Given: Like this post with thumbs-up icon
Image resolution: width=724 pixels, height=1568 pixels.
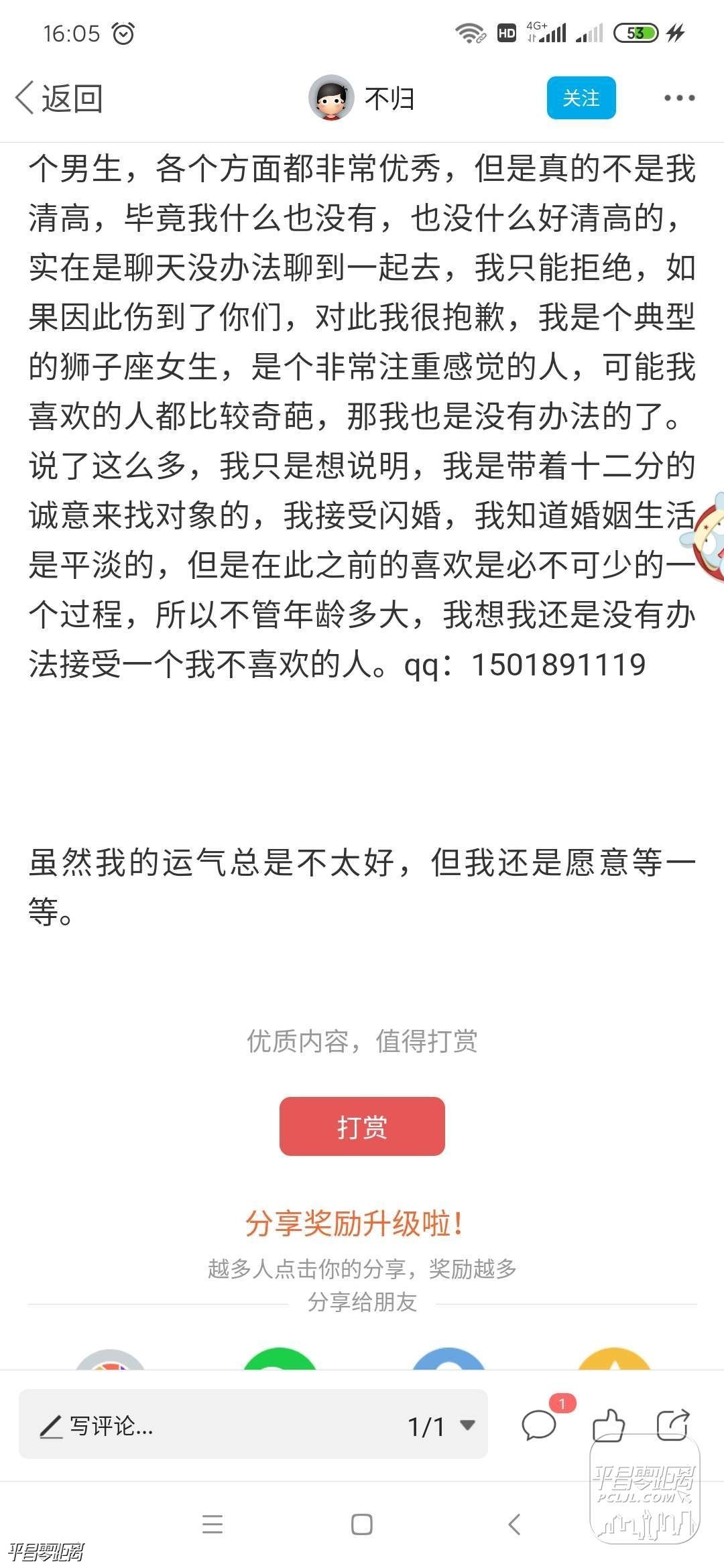Looking at the screenshot, I should (609, 1424).
